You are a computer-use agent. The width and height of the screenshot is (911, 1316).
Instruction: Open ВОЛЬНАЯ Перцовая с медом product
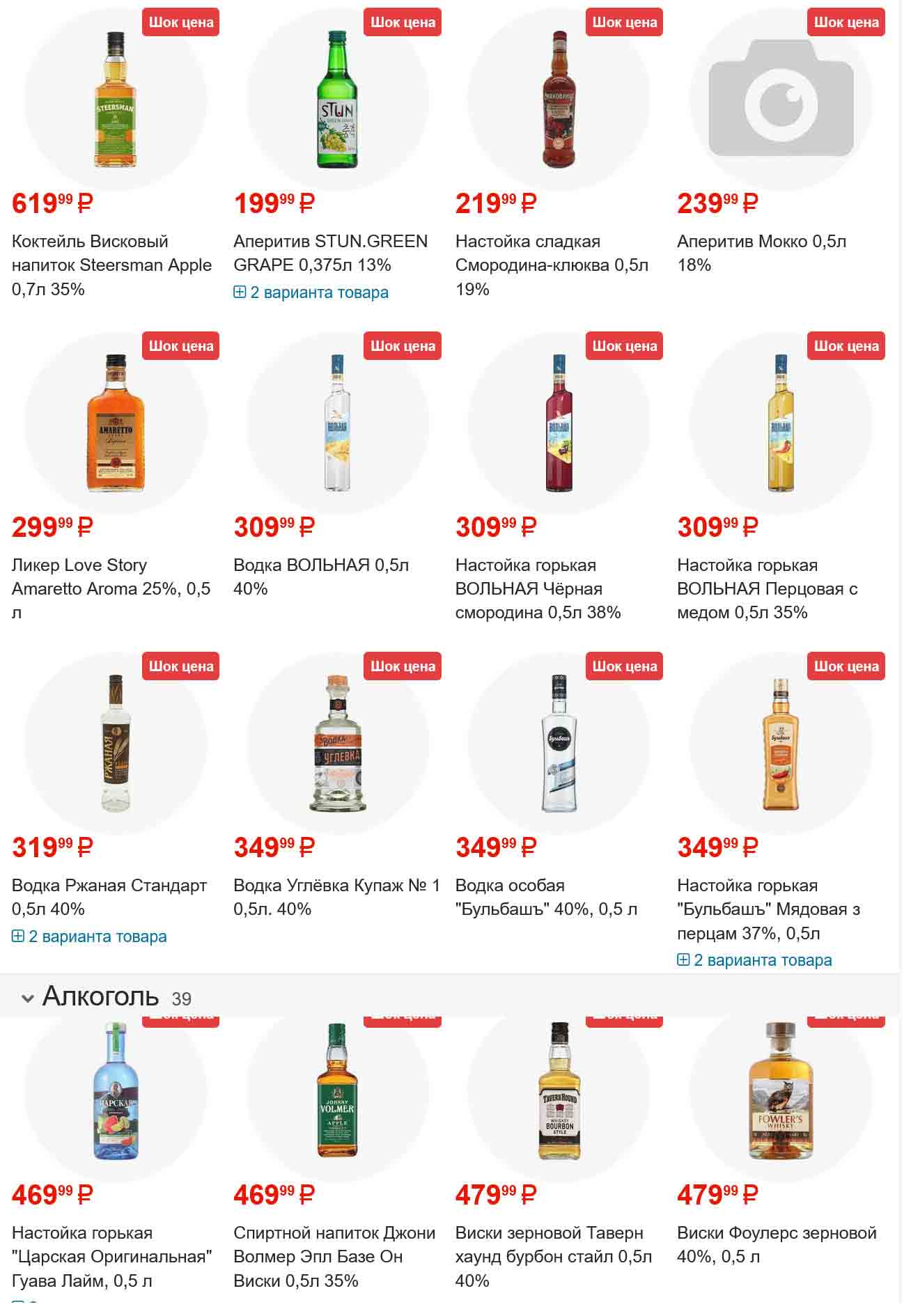[x=767, y=589]
